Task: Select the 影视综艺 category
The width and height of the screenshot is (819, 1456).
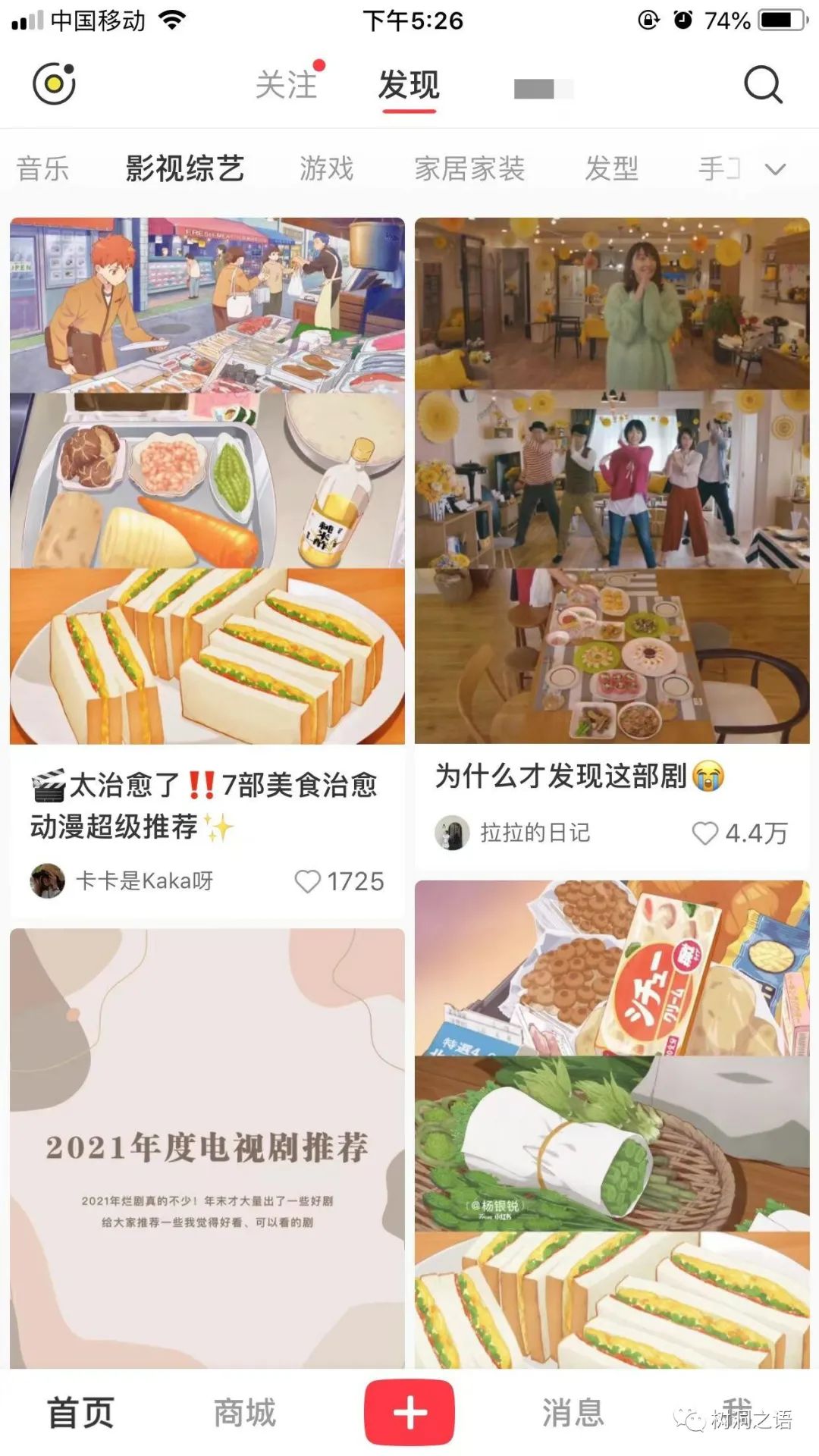Action: click(x=185, y=168)
